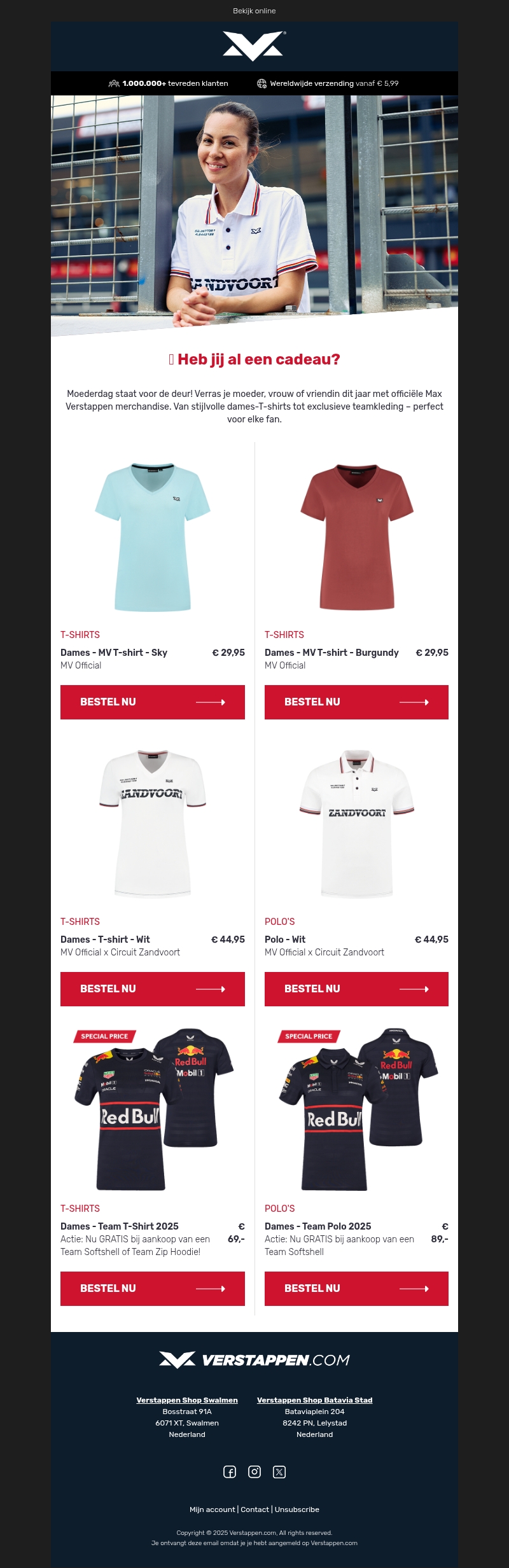Tap Bestel Nu for Polo Wit
The image size is (509, 1568).
click(x=356, y=989)
